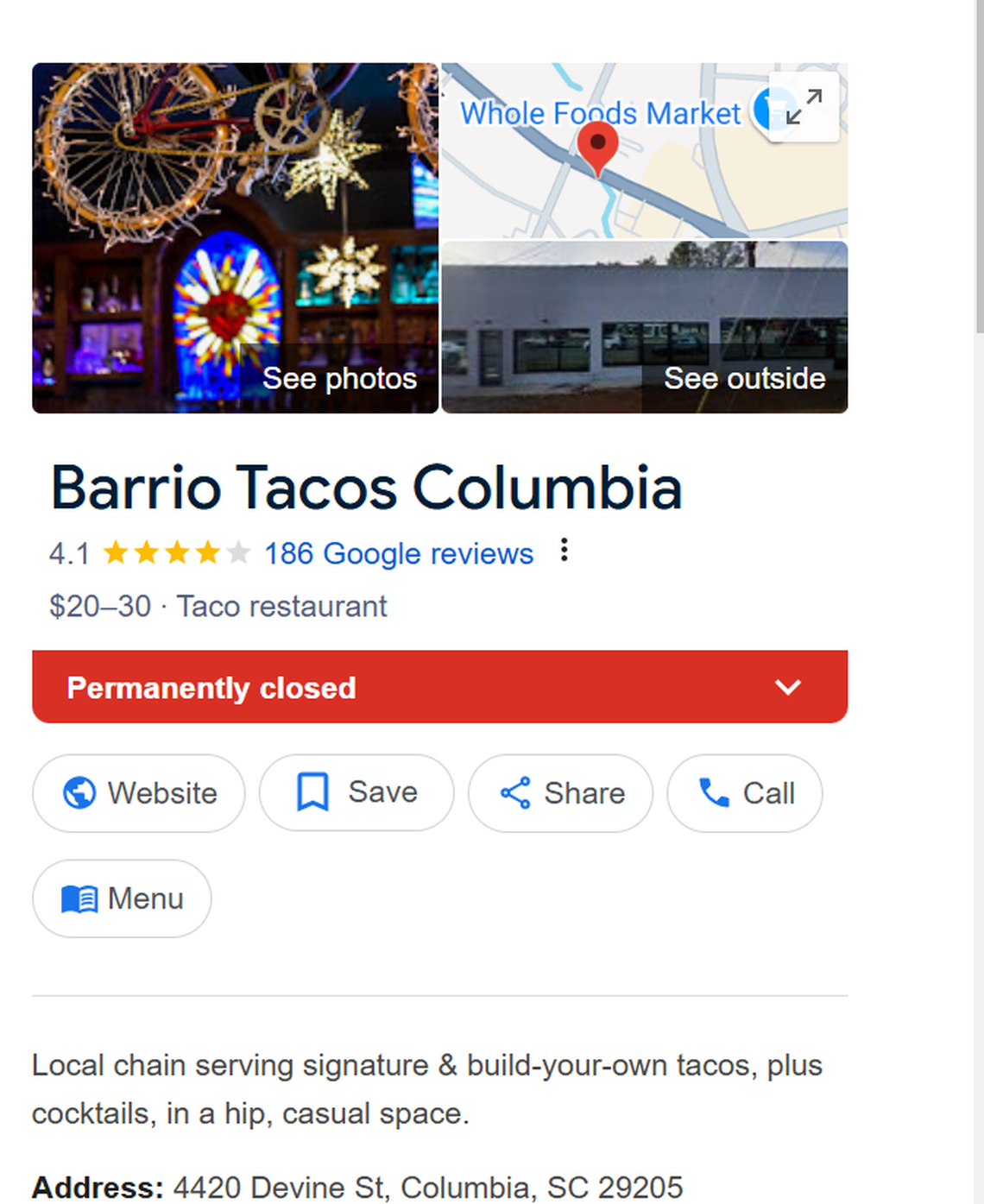Click See outside on the street view image
984x1204 pixels.
[744, 378]
